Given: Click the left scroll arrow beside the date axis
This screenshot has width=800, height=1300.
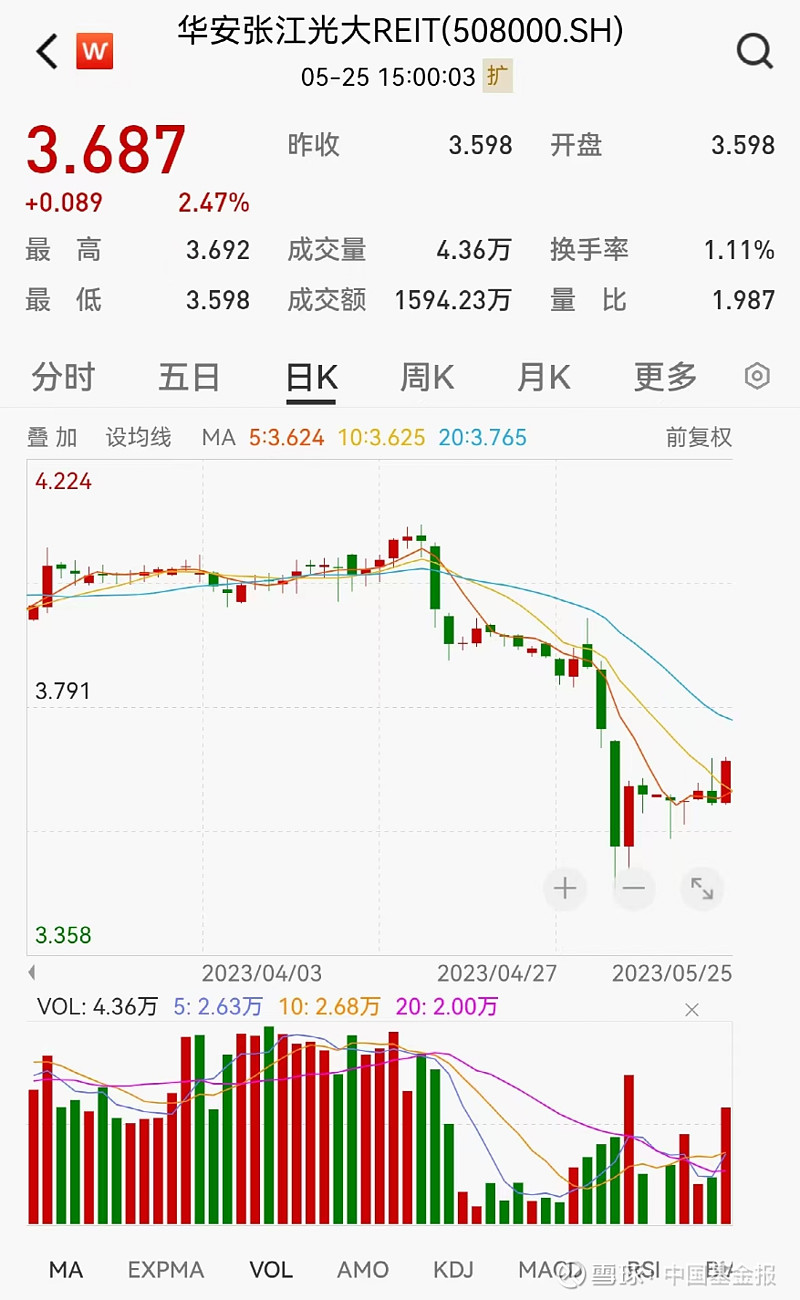Looking at the screenshot, I should [31, 972].
